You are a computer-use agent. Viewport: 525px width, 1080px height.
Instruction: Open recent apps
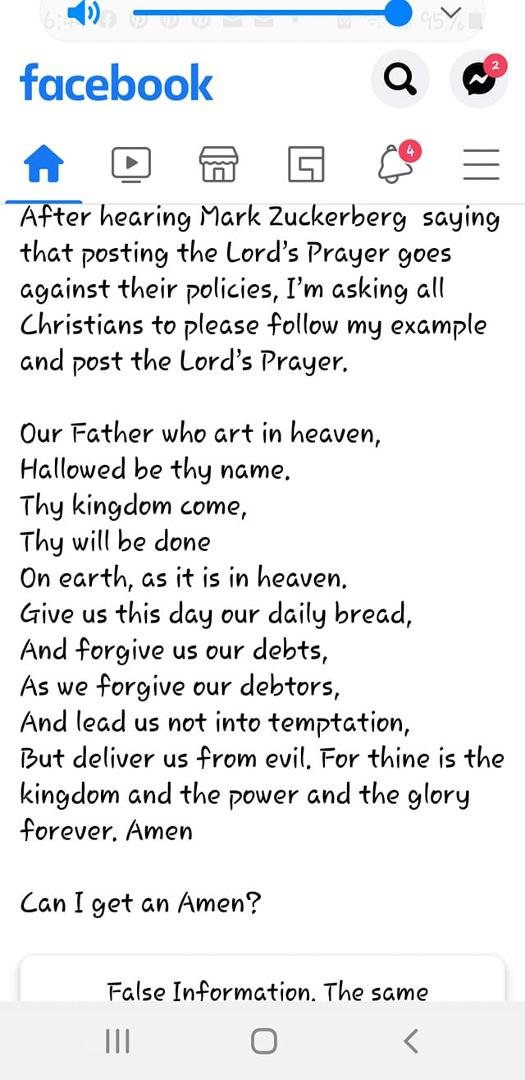coord(117,1041)
